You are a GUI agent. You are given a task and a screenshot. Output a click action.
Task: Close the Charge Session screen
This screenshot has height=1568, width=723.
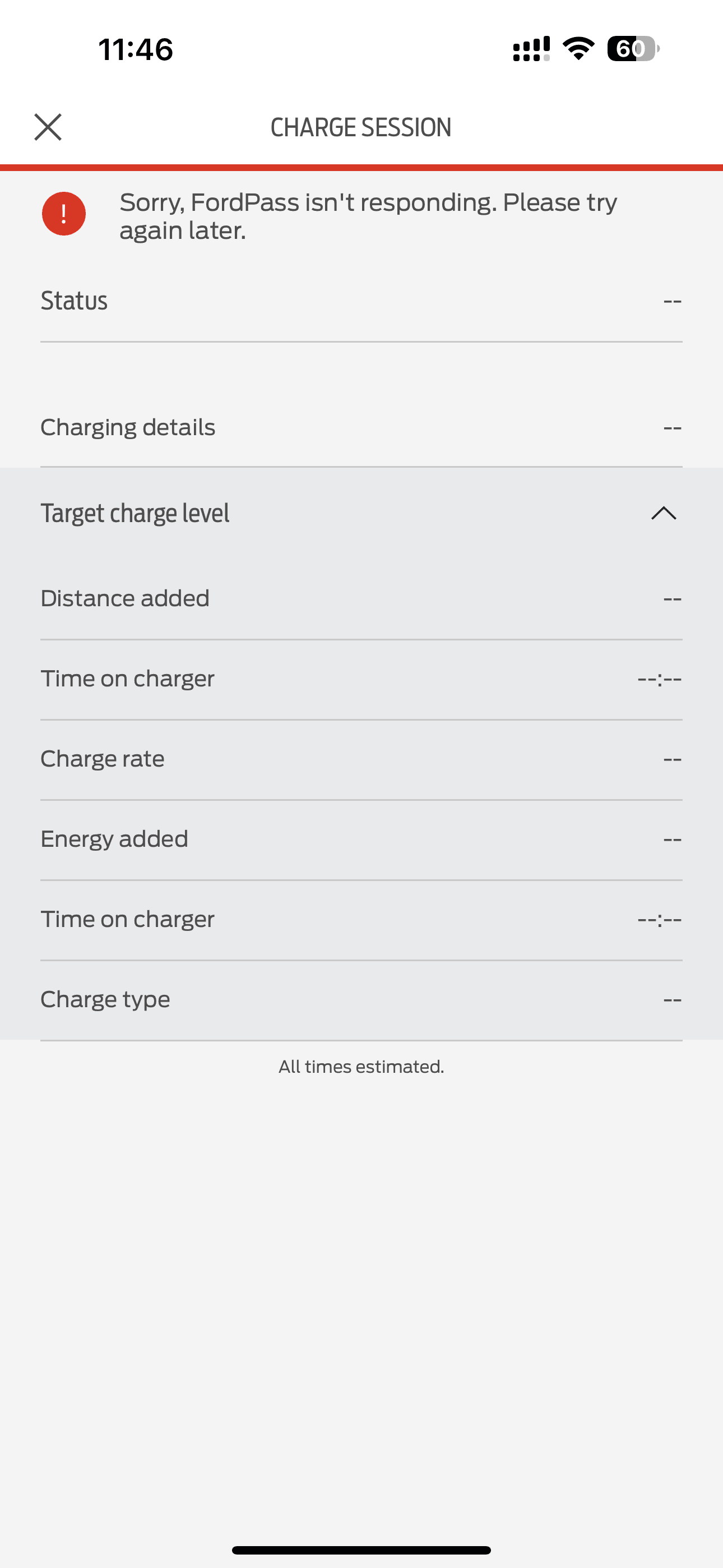click(48, 127)
